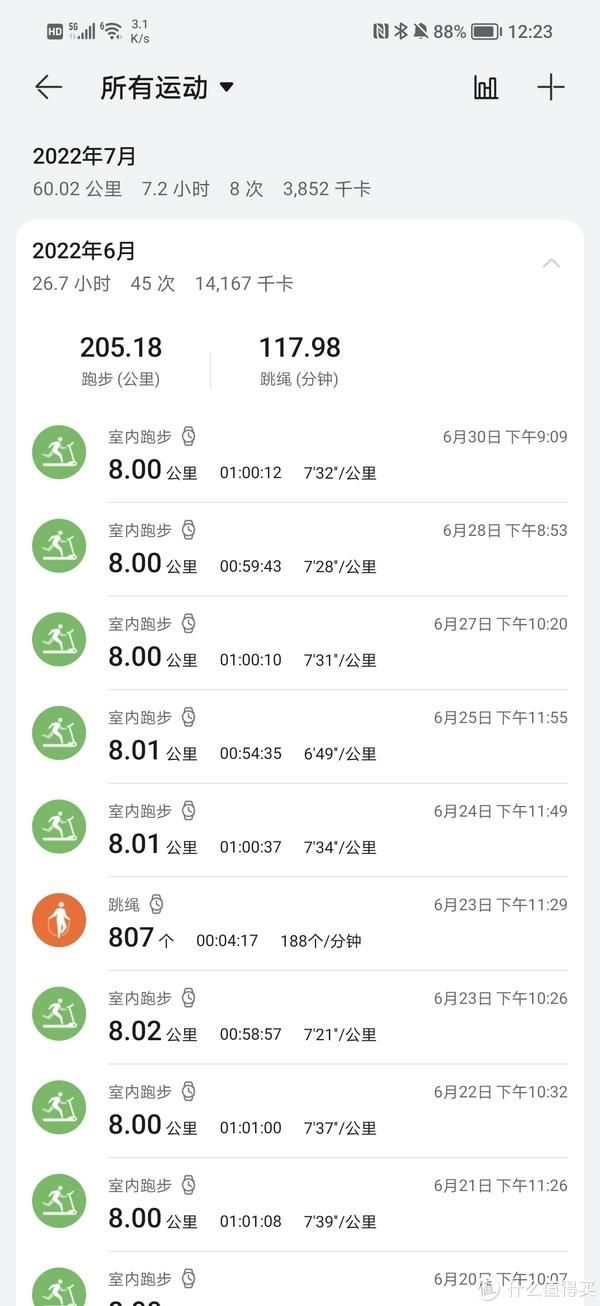Collapse the 2022年6月 section
This screenshot has width=600, height=1306.
(x=551, y=264)
